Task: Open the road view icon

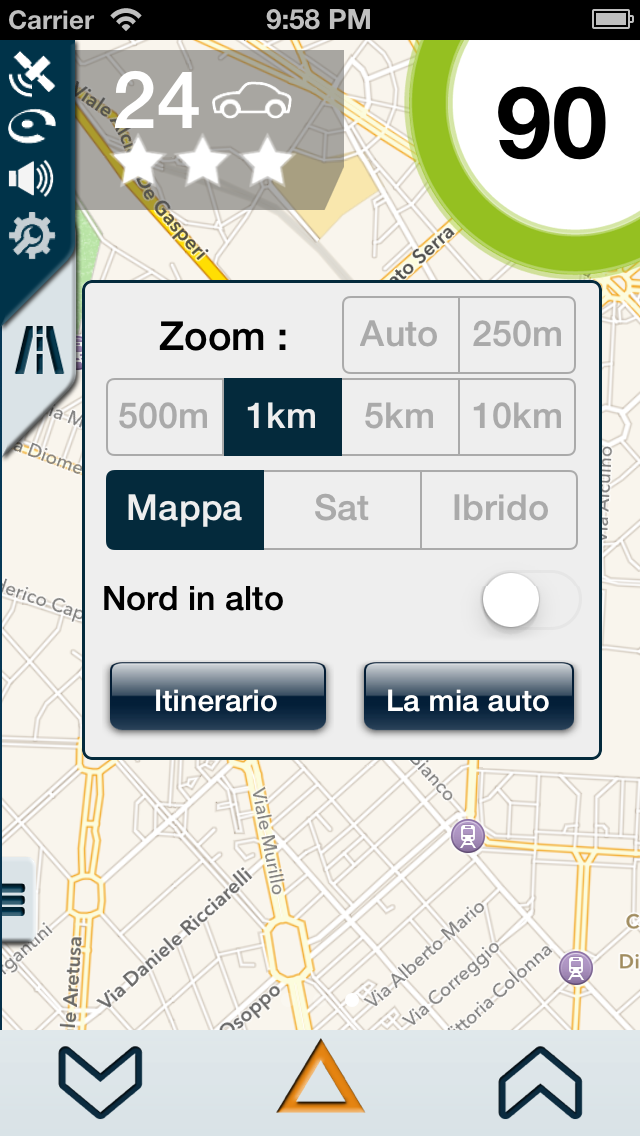Action: tap(38, 352)
